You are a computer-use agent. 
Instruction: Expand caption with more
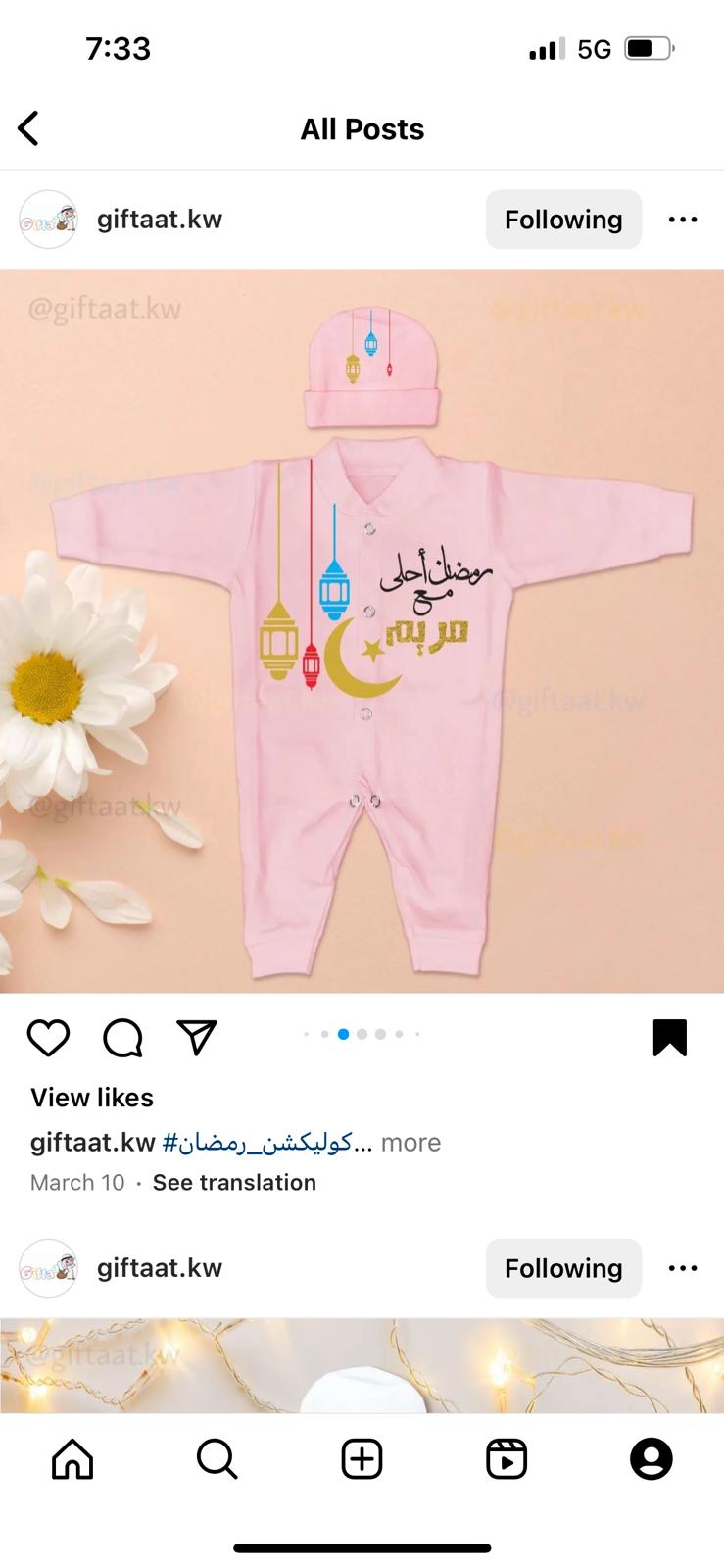[x=410, y=1143]
